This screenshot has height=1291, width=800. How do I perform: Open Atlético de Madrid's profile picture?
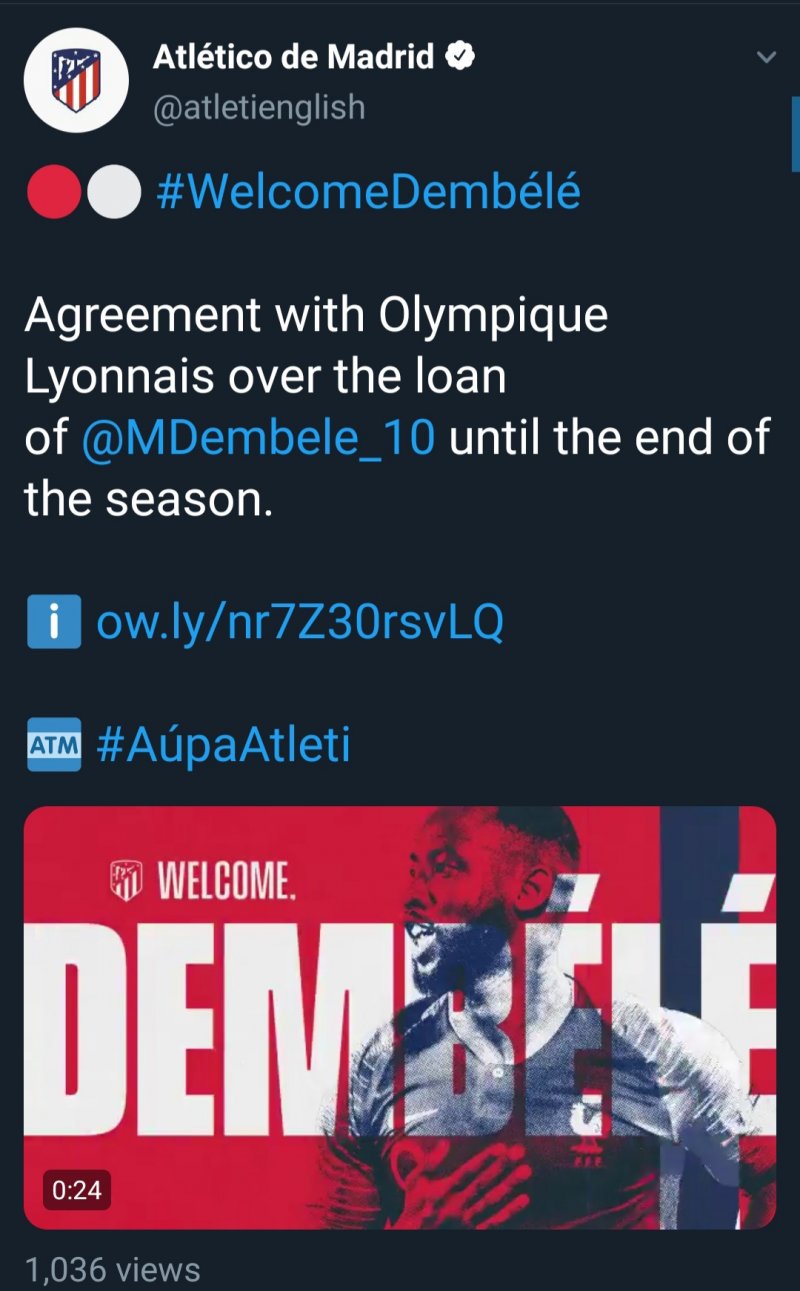click(x=76, y=81)
